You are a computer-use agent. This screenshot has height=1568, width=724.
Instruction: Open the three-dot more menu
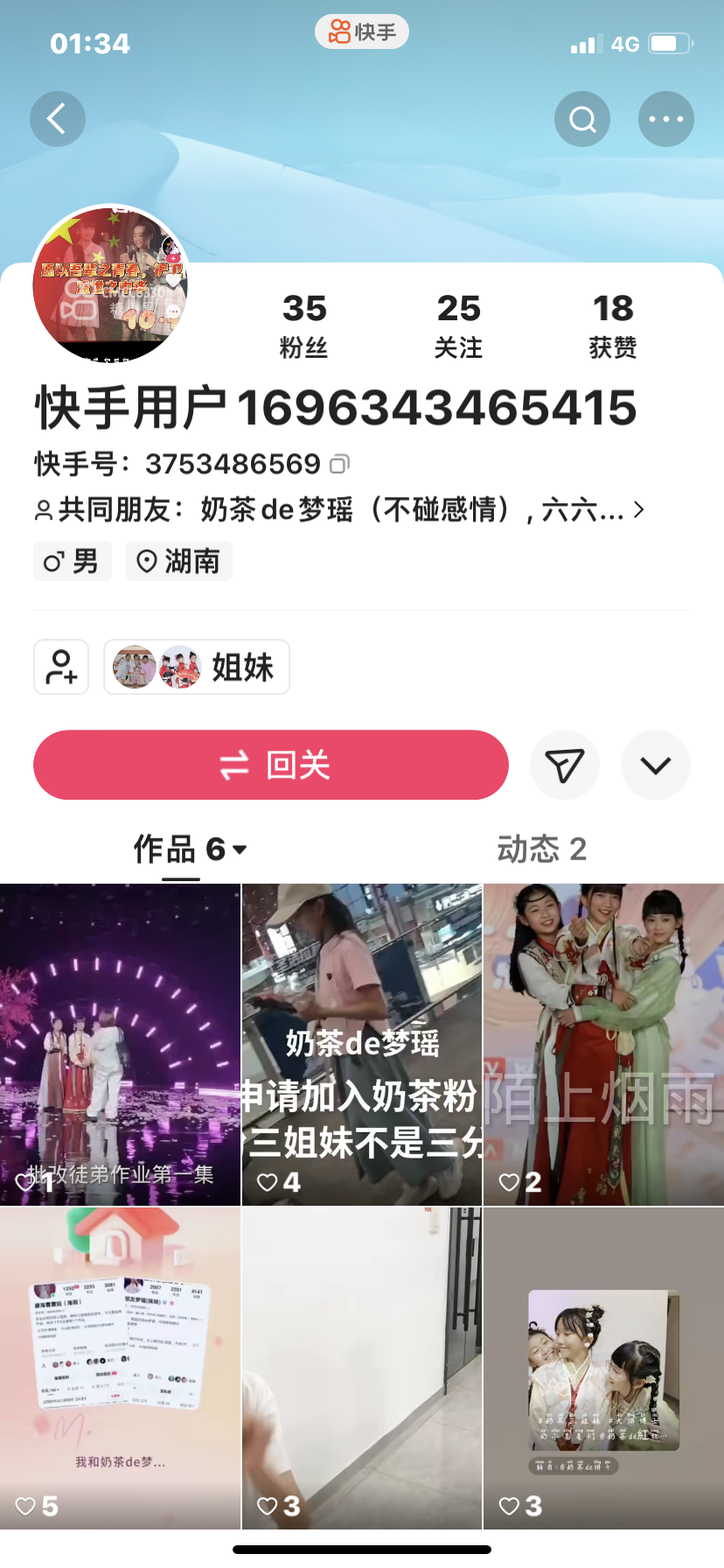(x=666, y=119)
